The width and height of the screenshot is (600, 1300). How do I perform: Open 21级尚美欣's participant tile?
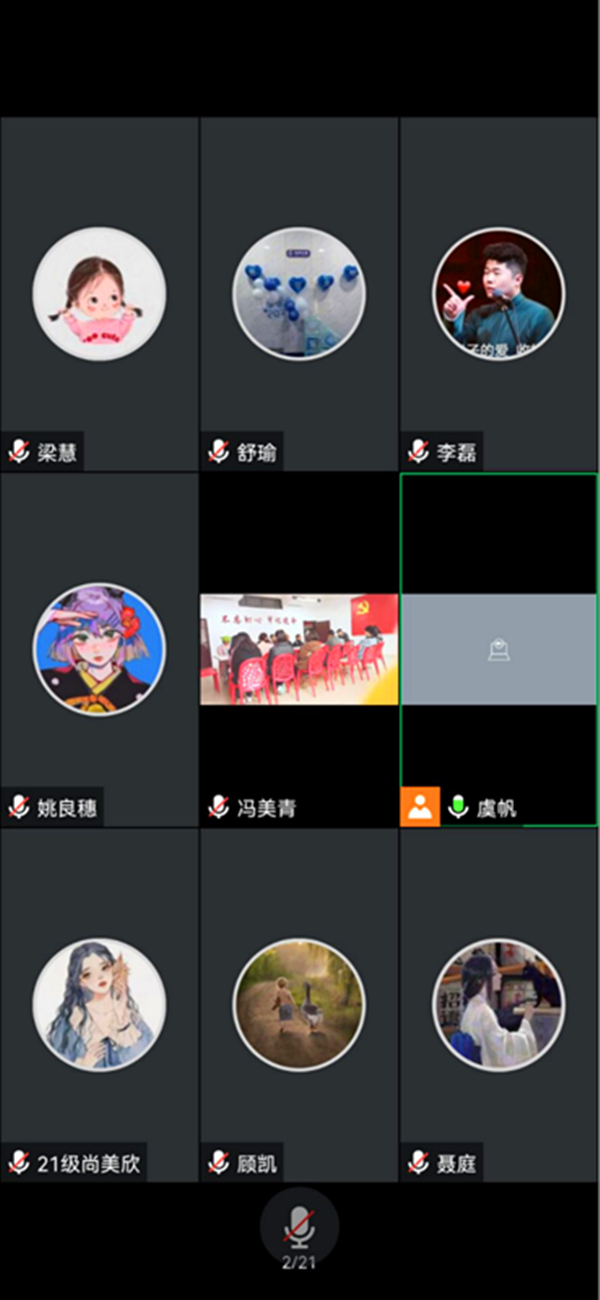(x=99, y=1004)
